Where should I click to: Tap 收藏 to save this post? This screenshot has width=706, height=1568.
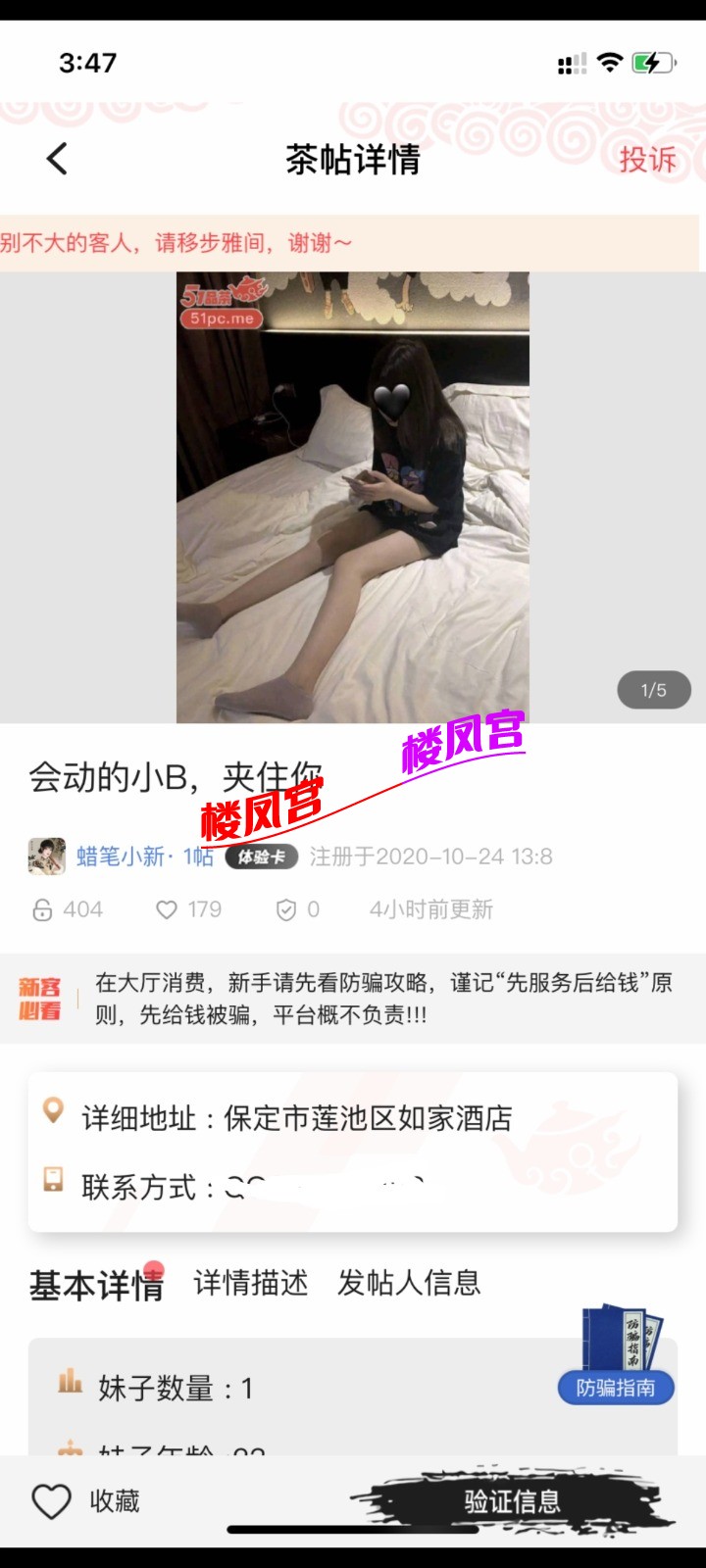tap(86, 1500)
